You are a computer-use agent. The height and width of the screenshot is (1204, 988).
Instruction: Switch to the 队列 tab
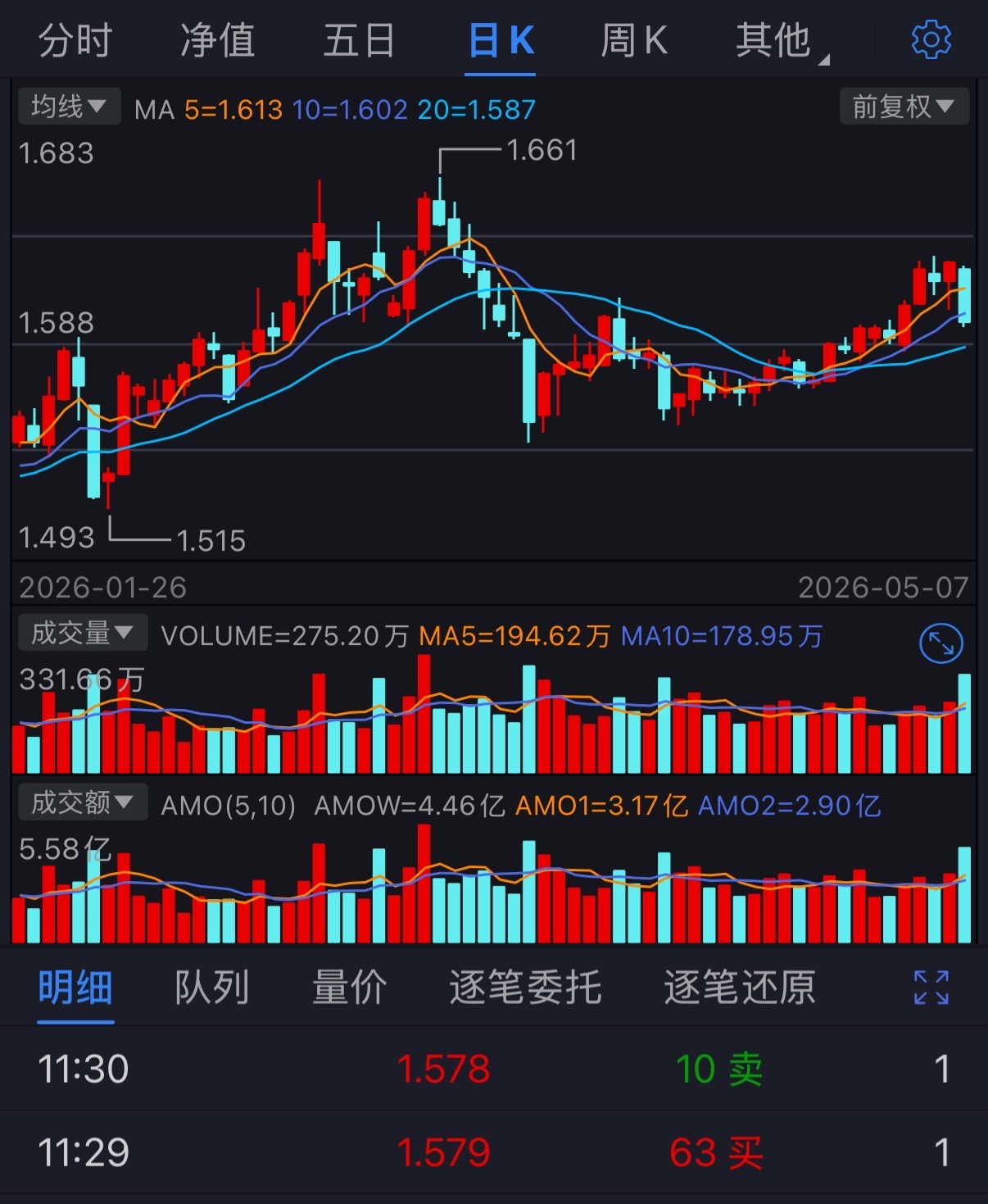(212, 987)
